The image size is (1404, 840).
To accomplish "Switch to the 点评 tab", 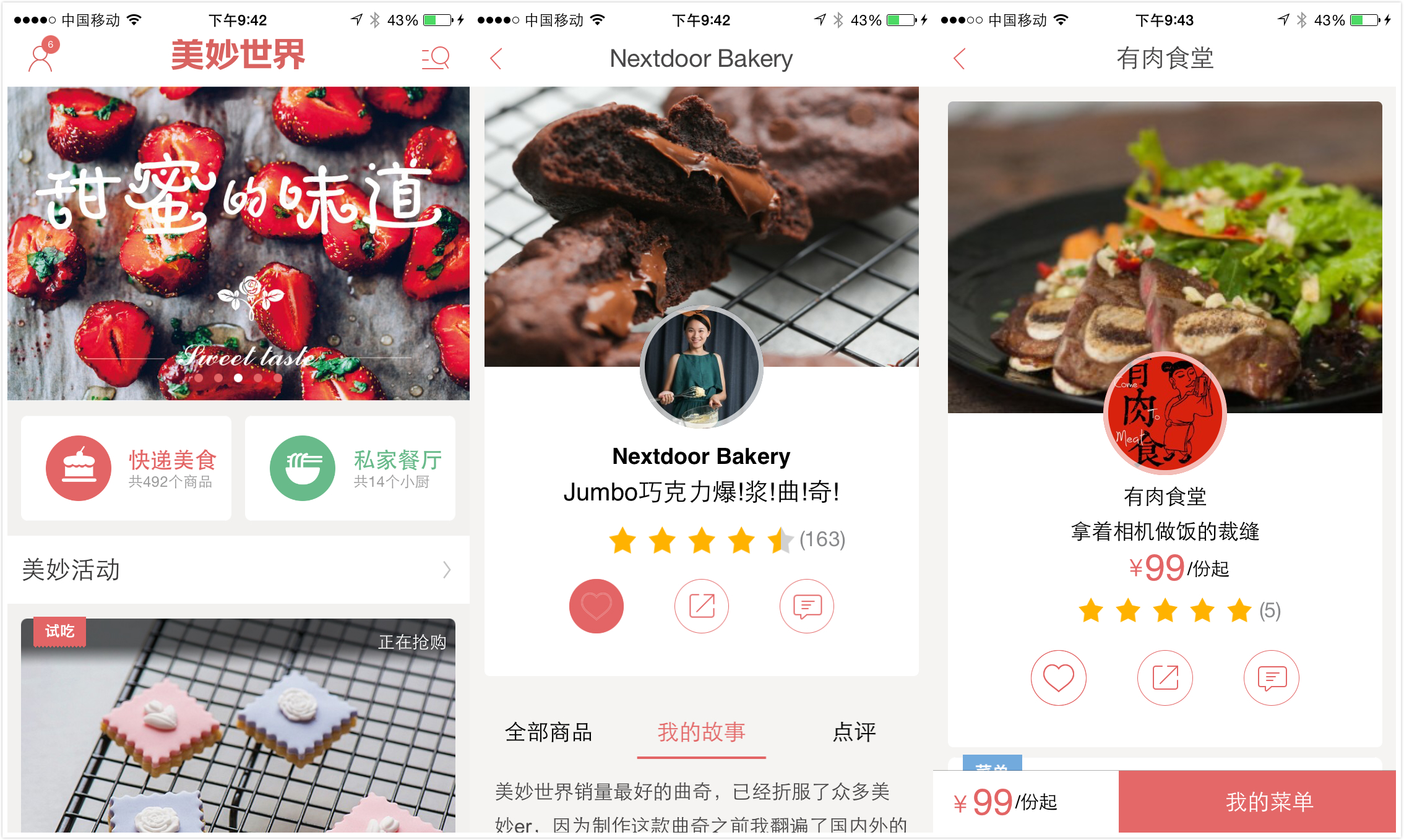I will click(855, 732).
